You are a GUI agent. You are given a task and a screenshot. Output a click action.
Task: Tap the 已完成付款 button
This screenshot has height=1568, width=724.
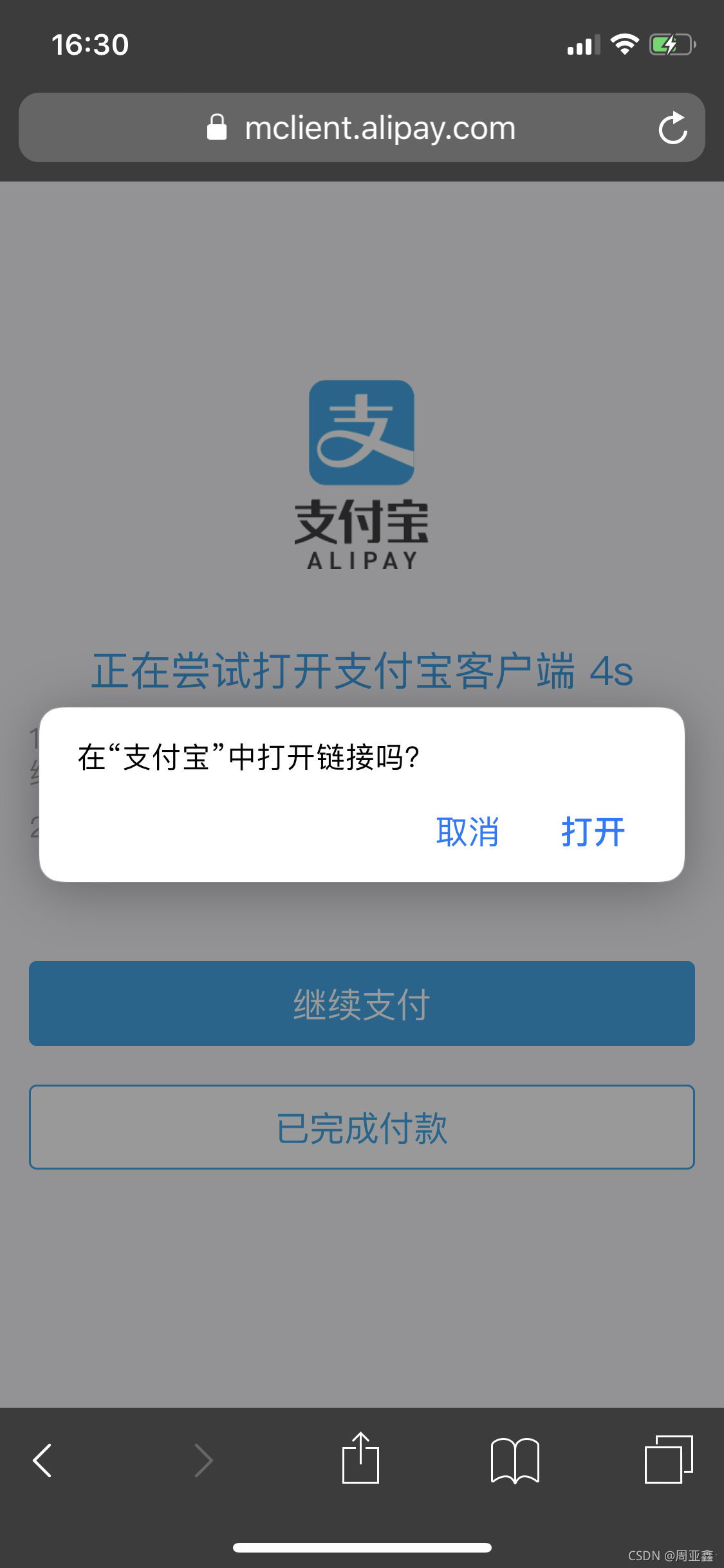362,1127
